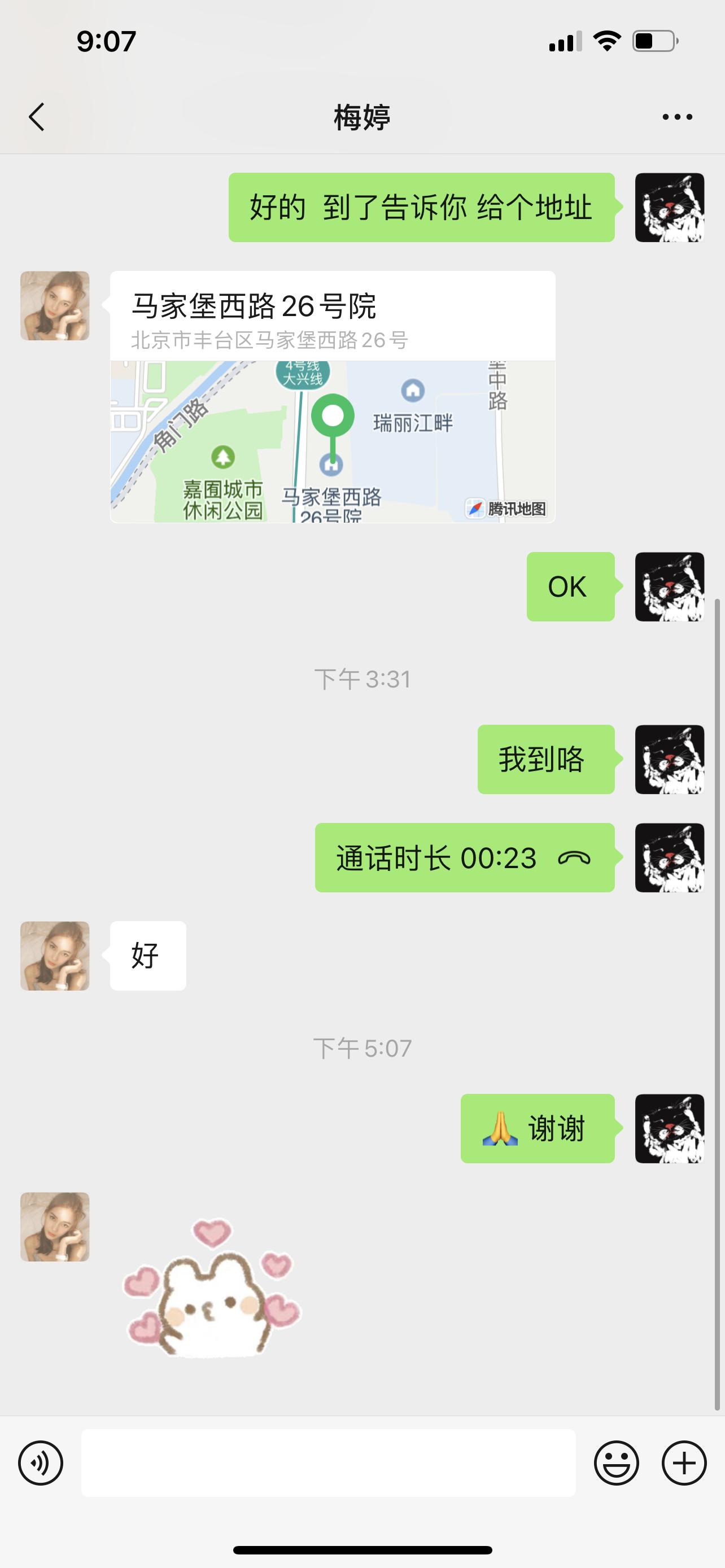Viewport: 725px width, 1568px height.
Task: Focus the message text field
Action: 328,1462
